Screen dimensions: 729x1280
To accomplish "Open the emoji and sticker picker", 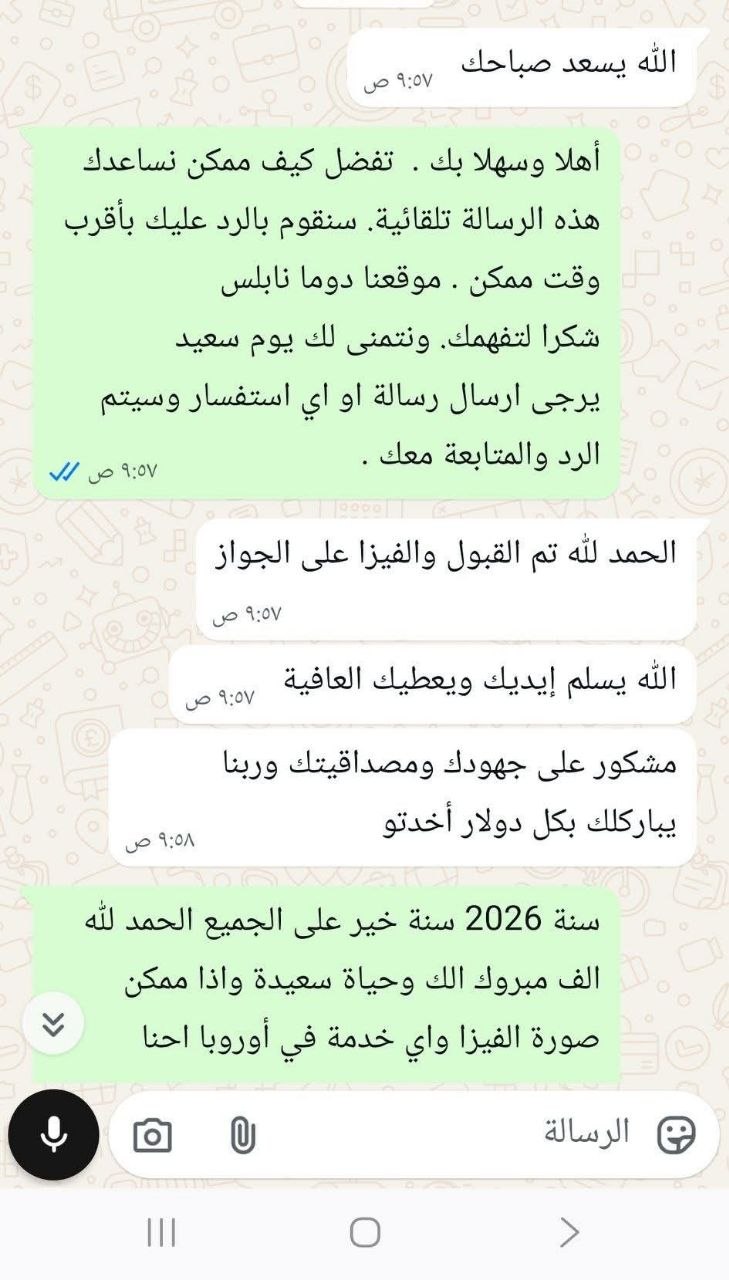I will [676, 1135].
